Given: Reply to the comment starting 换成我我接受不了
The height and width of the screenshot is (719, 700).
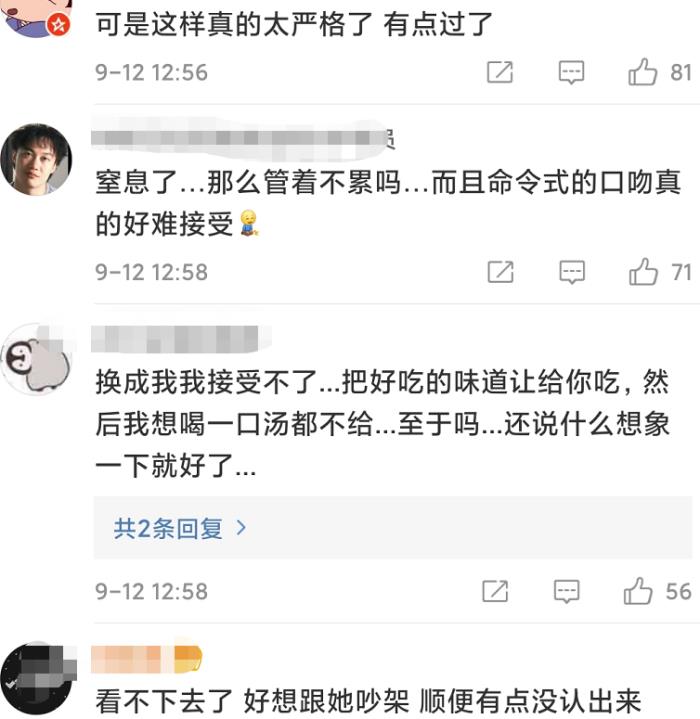Looking at the screenshot, I should pos(567,591).
